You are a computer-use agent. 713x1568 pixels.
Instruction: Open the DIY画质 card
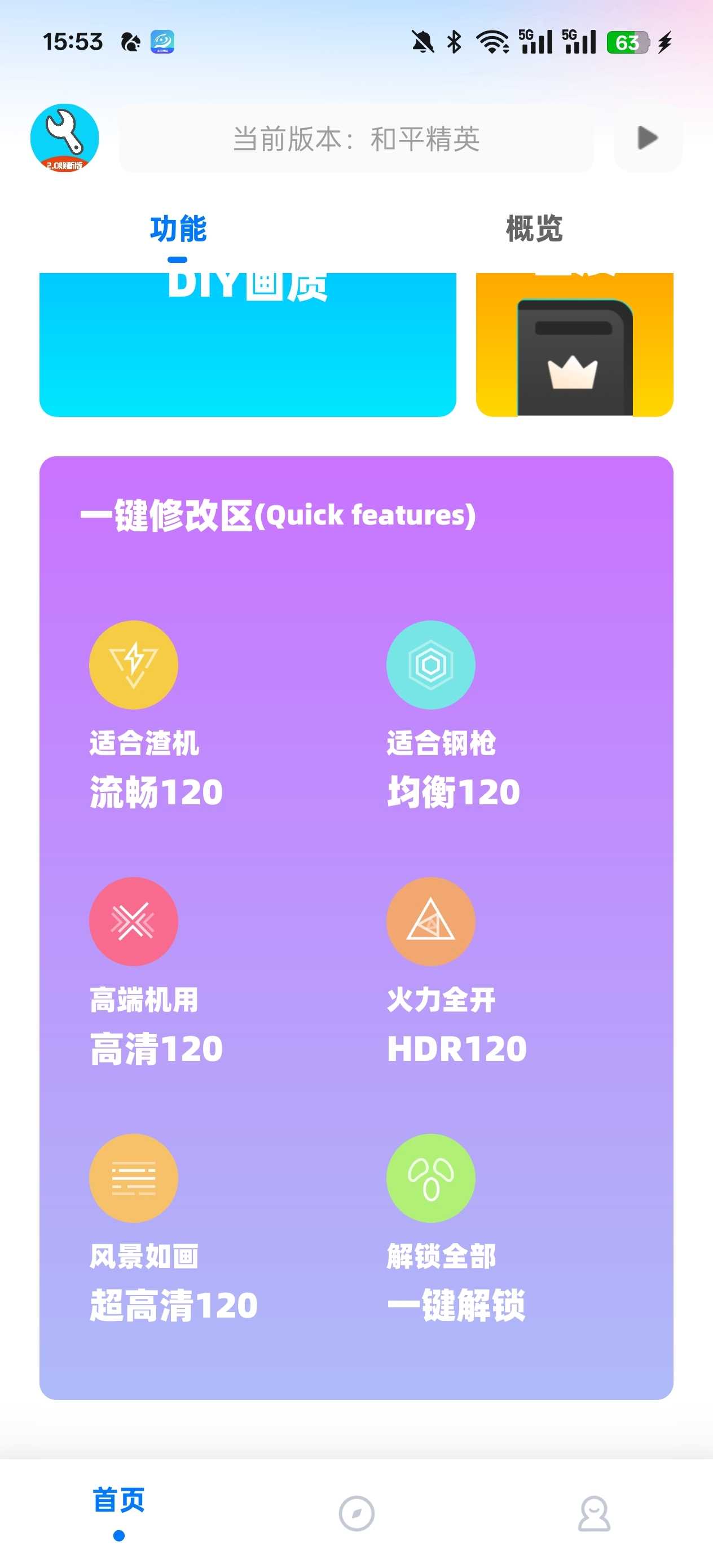[x=247, y=344]
